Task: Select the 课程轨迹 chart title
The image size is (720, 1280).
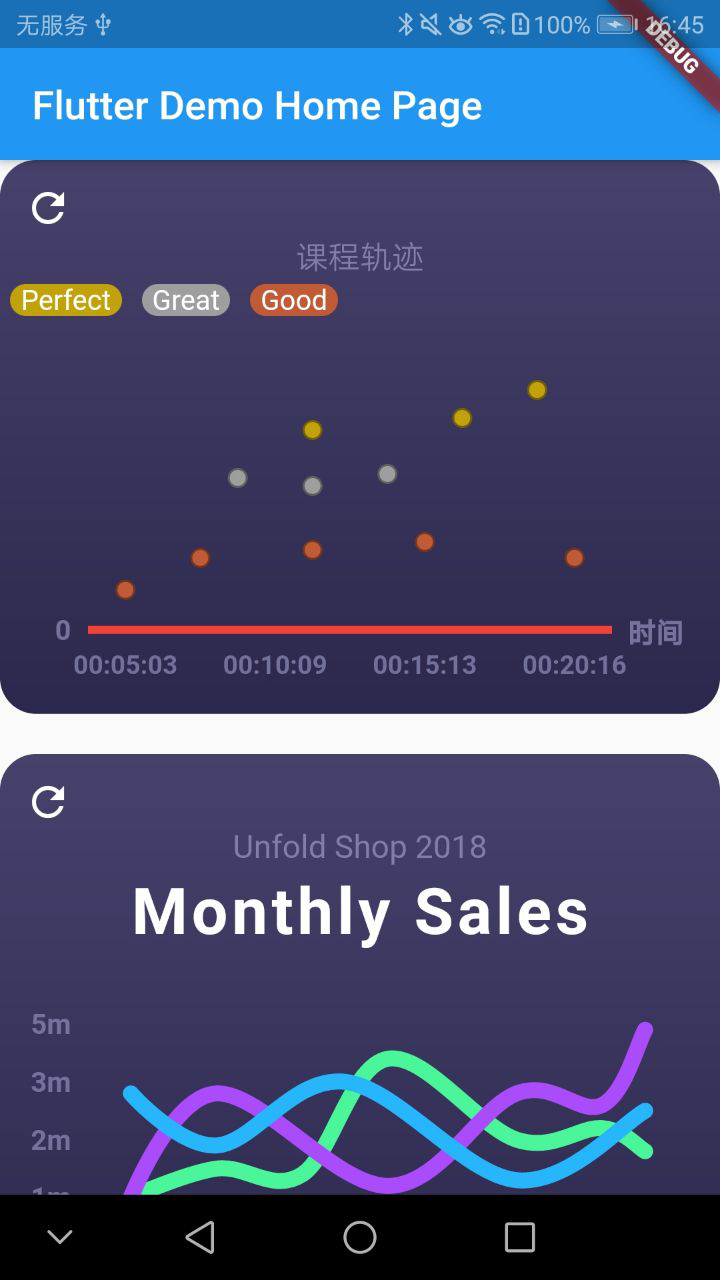Action: (360, 257)
